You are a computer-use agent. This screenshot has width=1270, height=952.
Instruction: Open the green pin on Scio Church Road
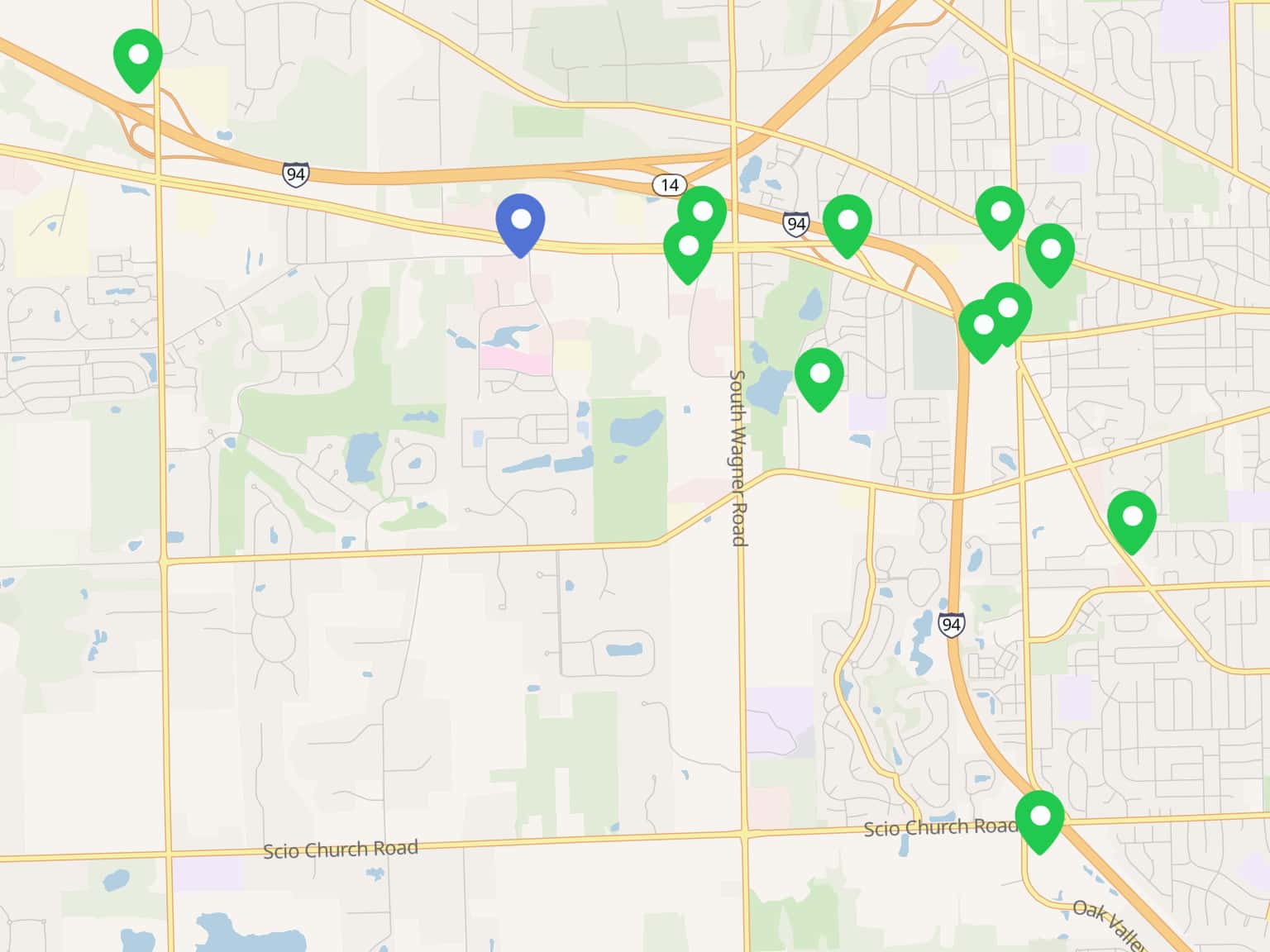(x=1040, y=818)
